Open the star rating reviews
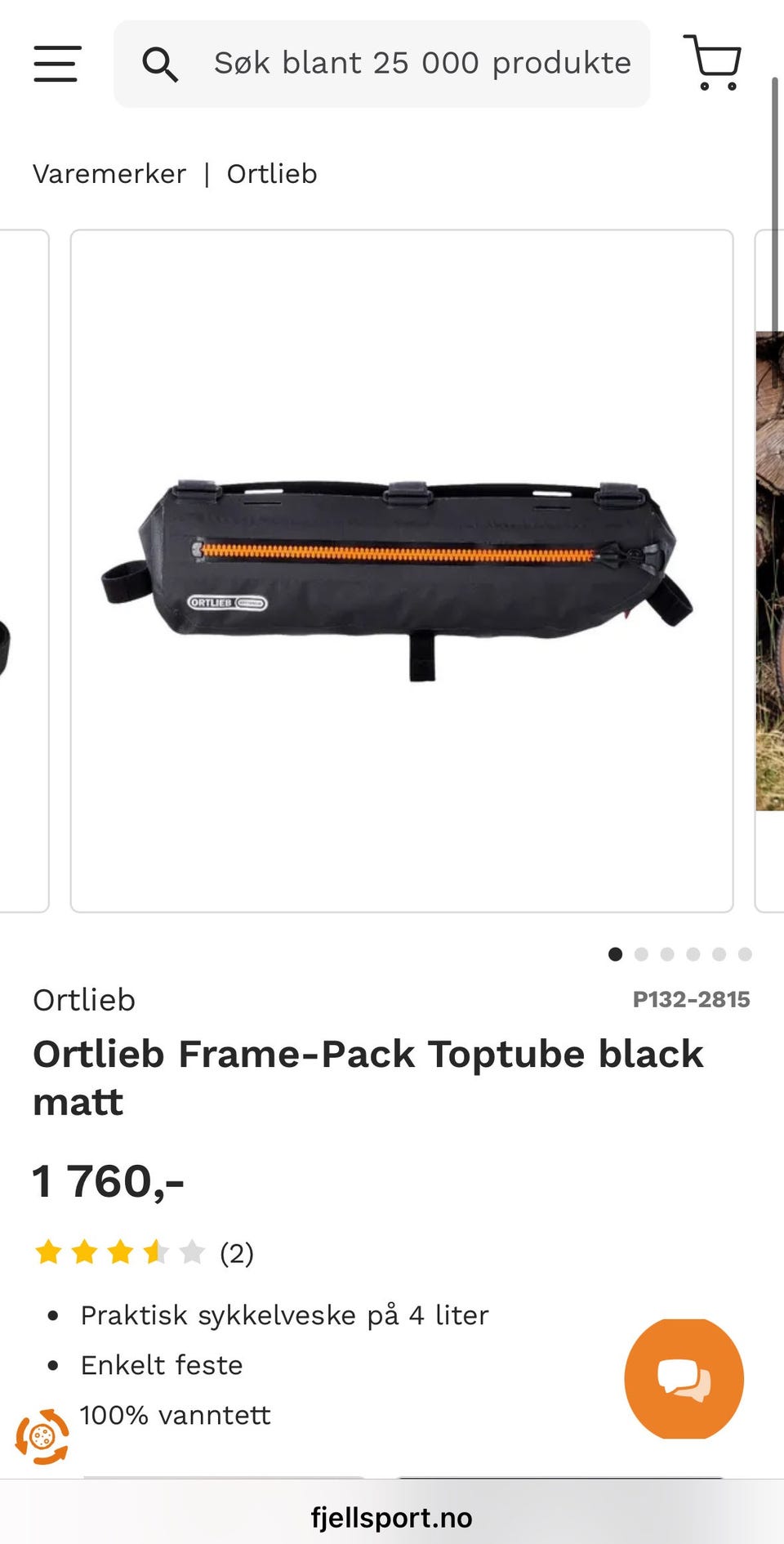784x1544 pixels. 144,1252
